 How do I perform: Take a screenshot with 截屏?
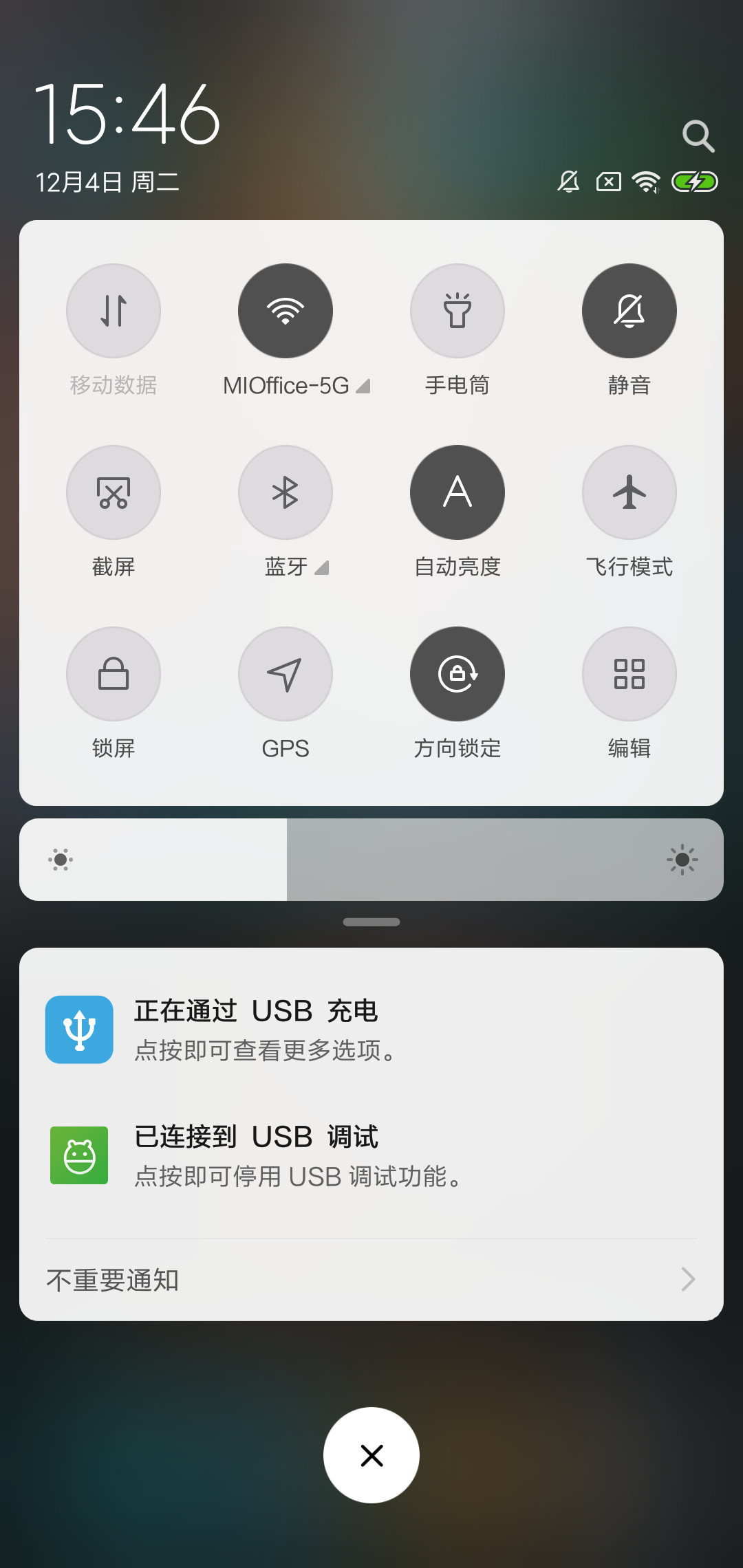tap(114, 492)
